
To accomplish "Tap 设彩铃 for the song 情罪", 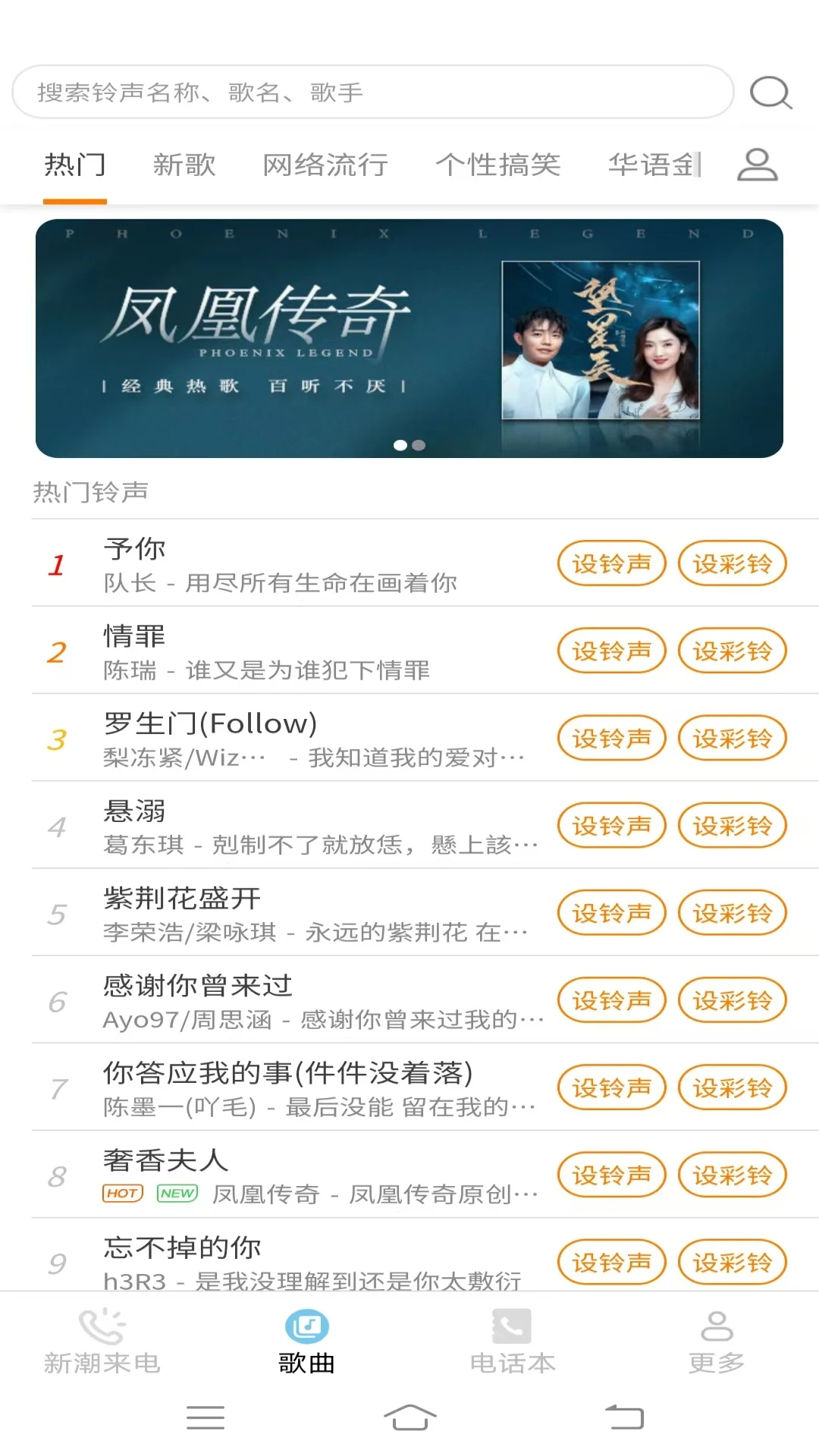I will tap(731, 651).
